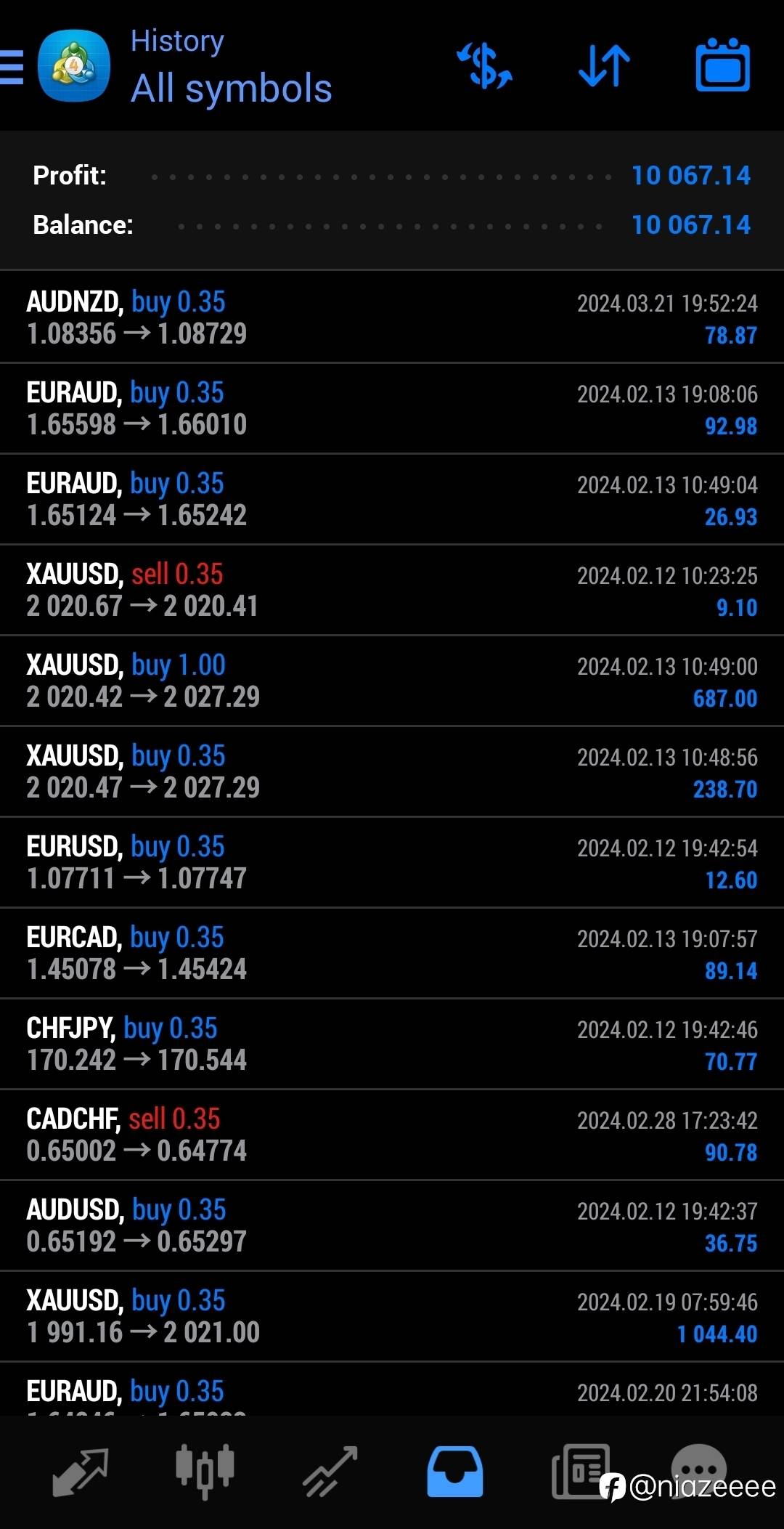This screenshot has height=1529, width=784.
Task: Open the side drawer menu
Action: (x=12, y=67)
